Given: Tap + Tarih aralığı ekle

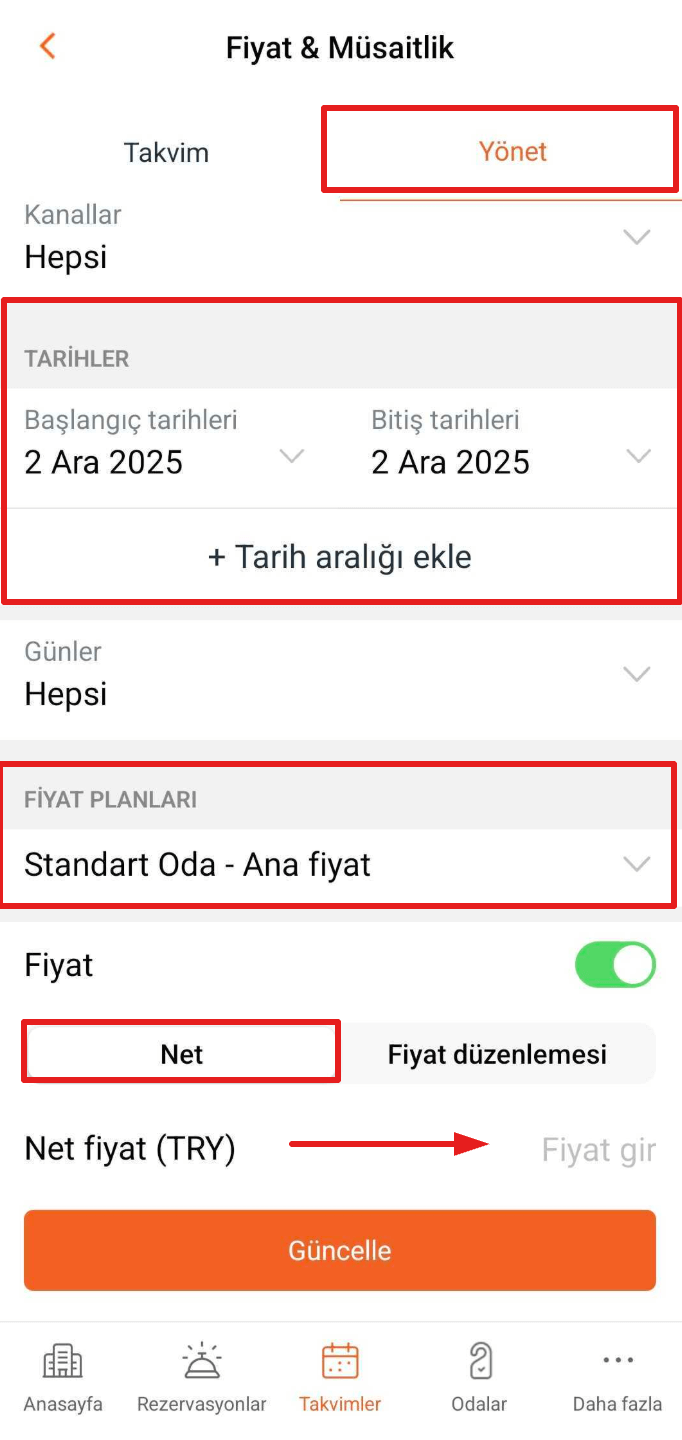Looking at the screenshot, I should (340, 556).
